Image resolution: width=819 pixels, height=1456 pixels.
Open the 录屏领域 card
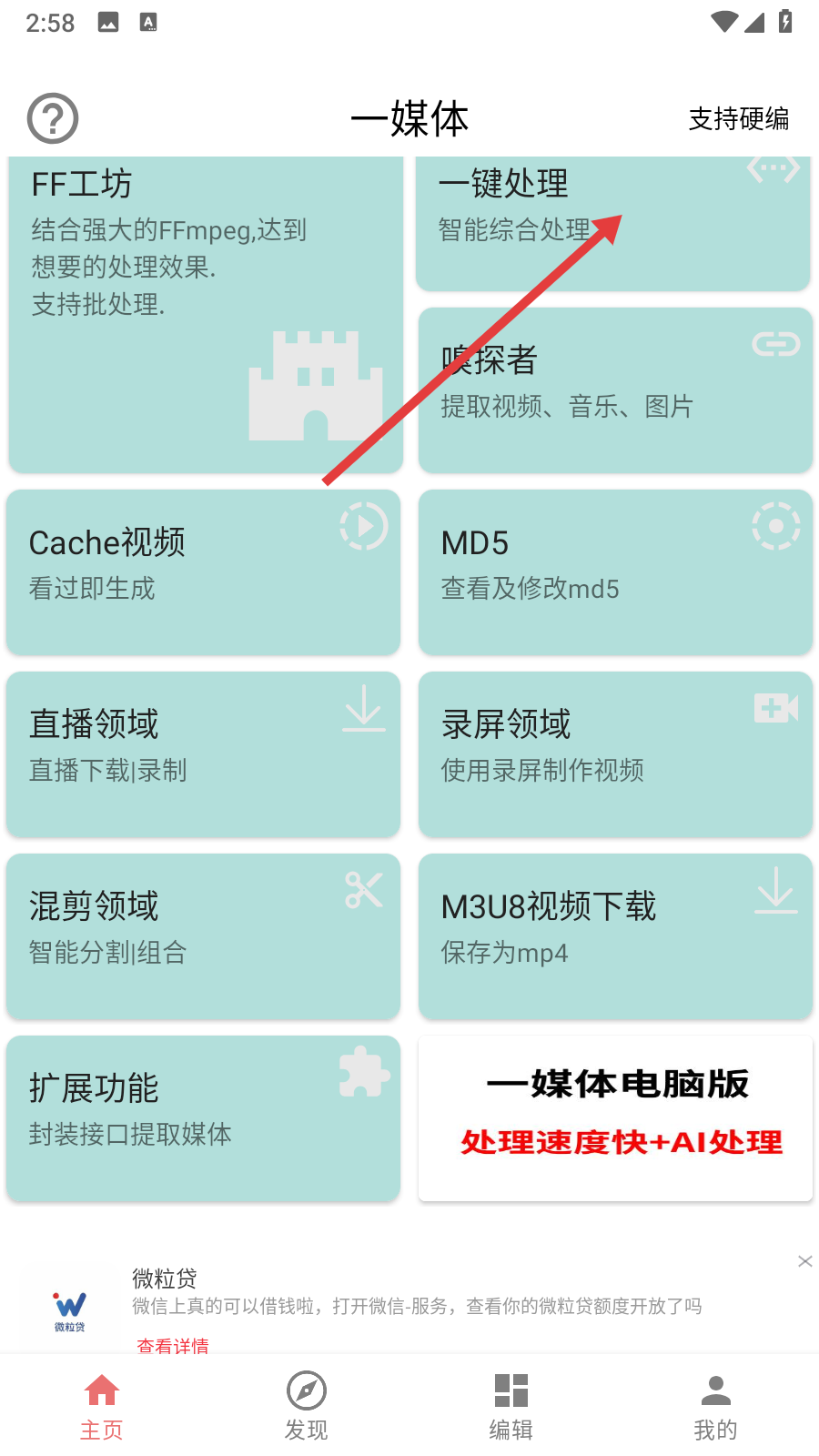pyautogui.click(x=614, y=753)
